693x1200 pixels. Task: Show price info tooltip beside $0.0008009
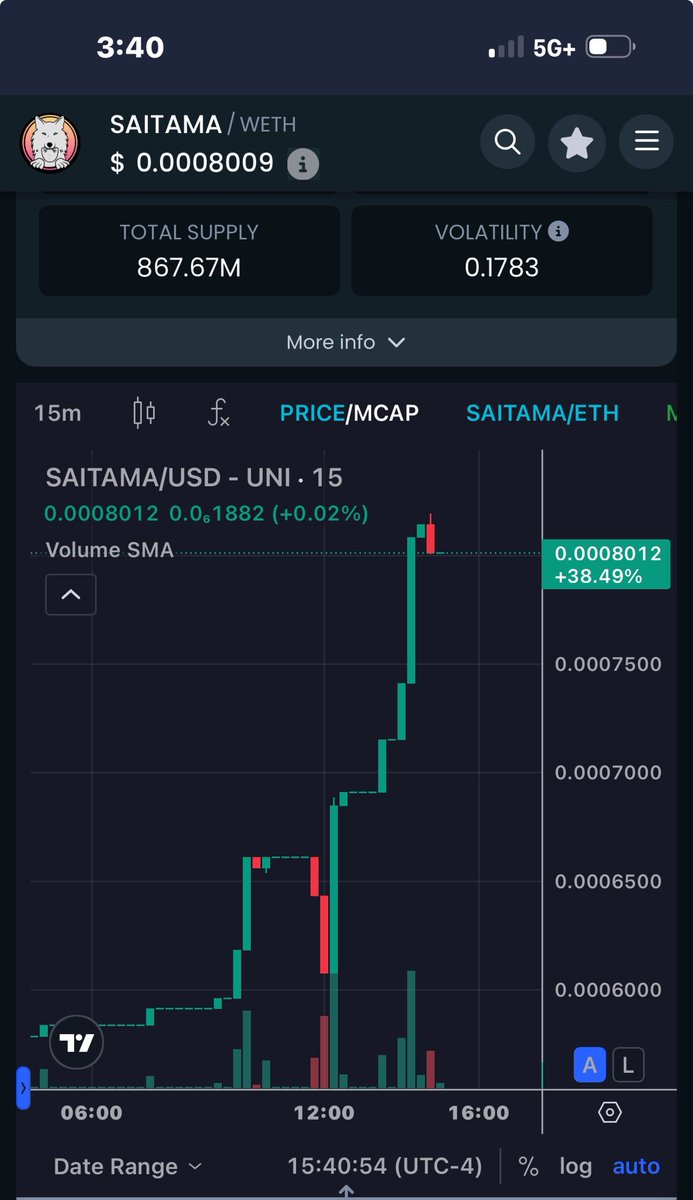click(303, 163)
